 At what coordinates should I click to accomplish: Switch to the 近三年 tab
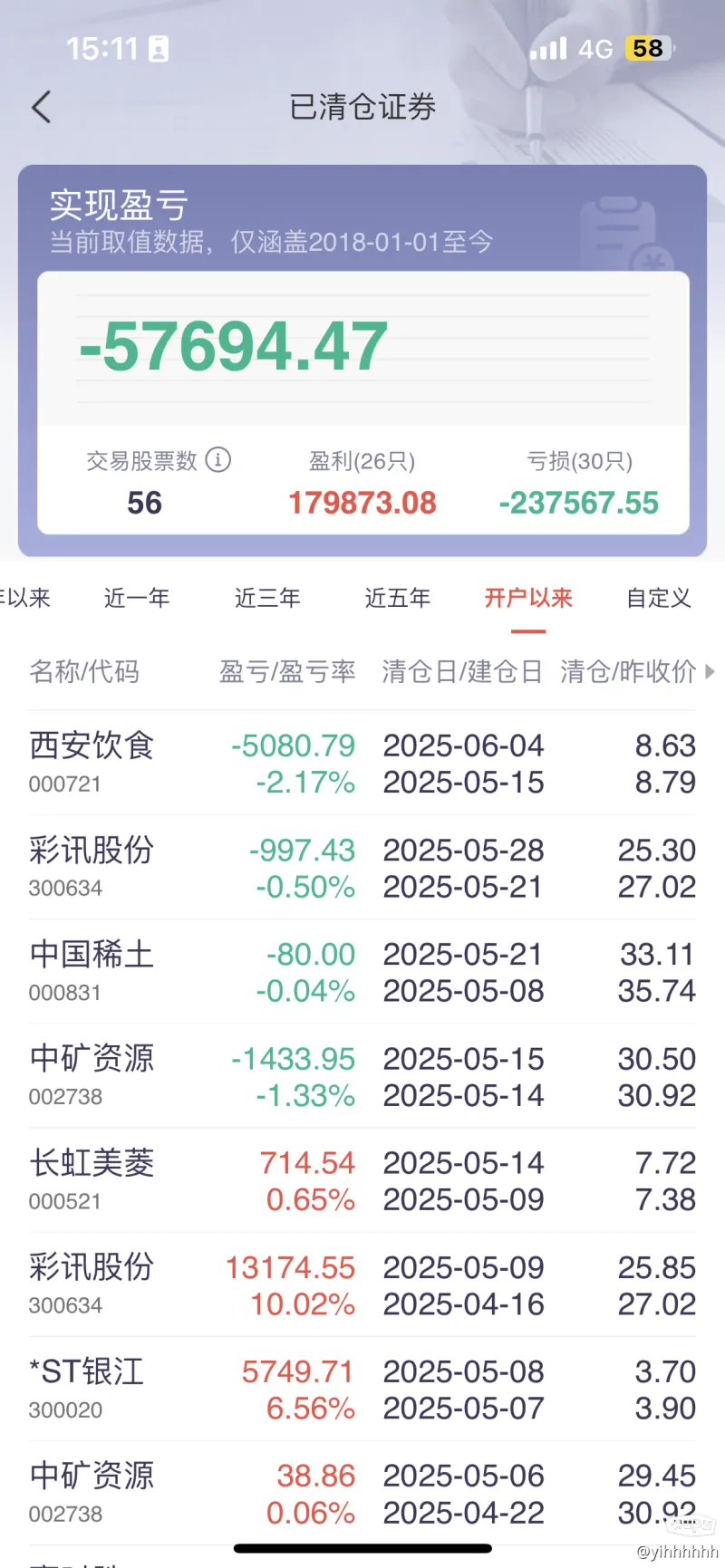(267, 598)
